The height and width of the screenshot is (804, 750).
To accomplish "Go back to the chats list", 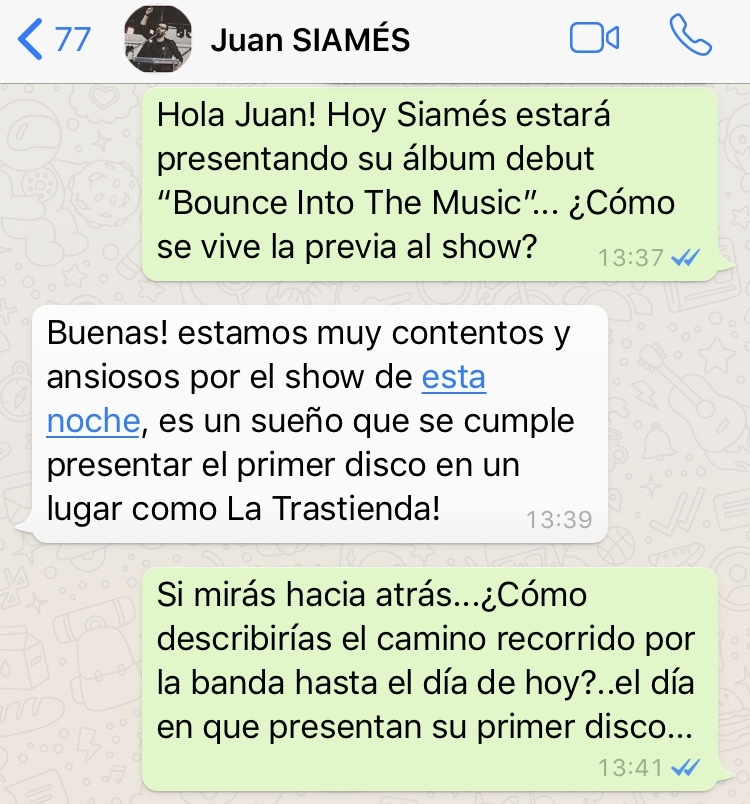I will click(54, 39).
